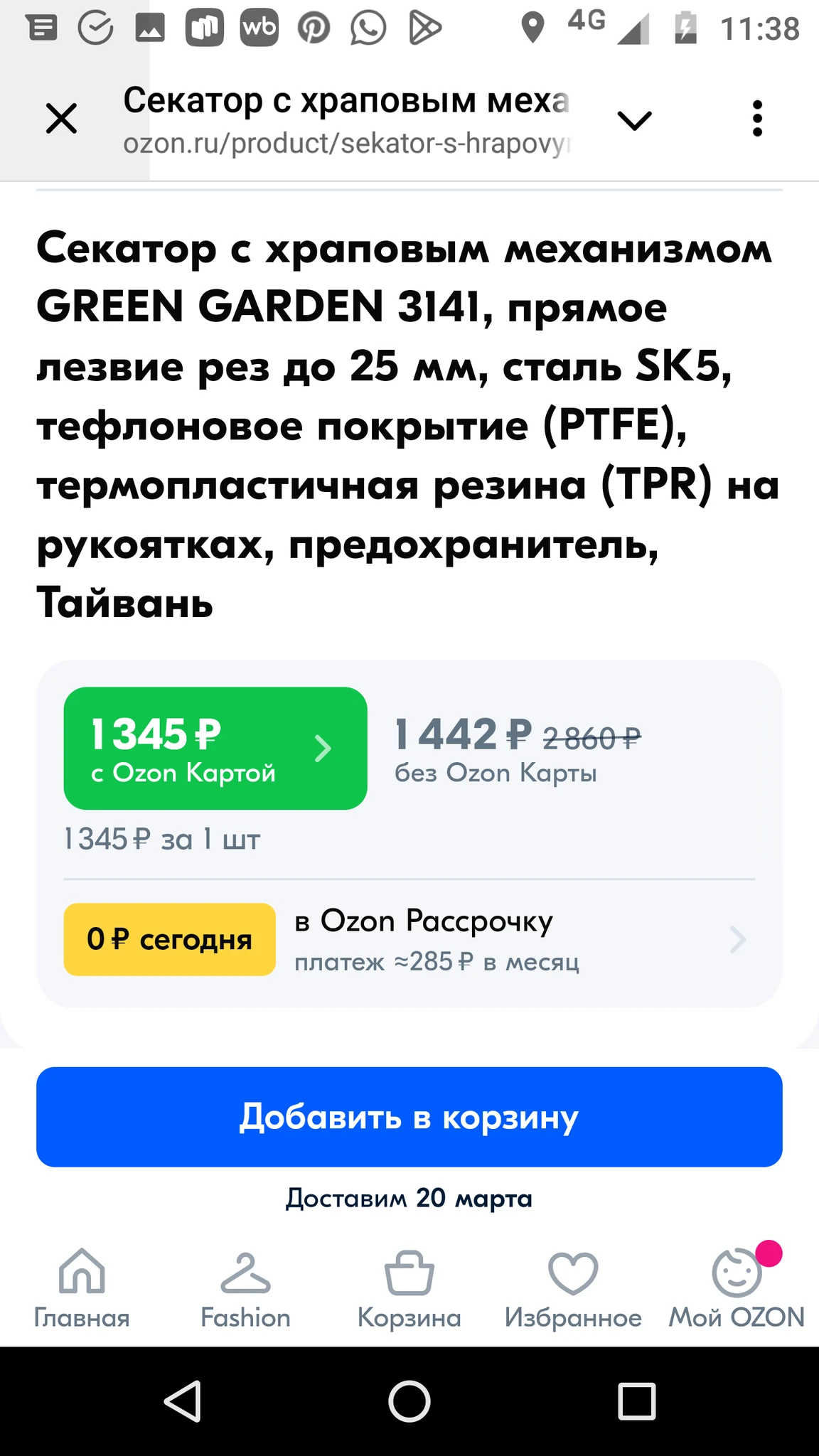The image size is (819, 1456).
Task: Switch to the Fashion tab
Action: (x=245, y=1288)
